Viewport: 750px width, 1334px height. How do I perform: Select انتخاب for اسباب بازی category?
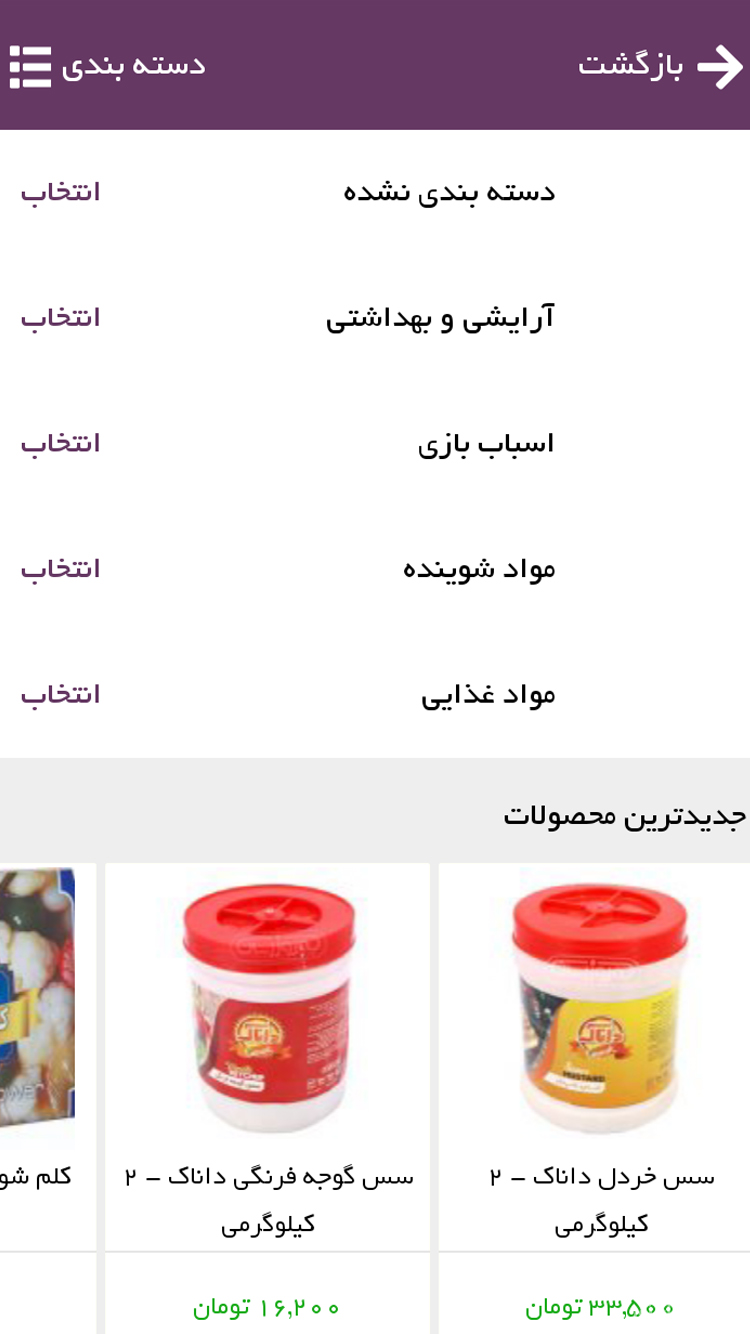pyautogui.click(x=59, y=442)
